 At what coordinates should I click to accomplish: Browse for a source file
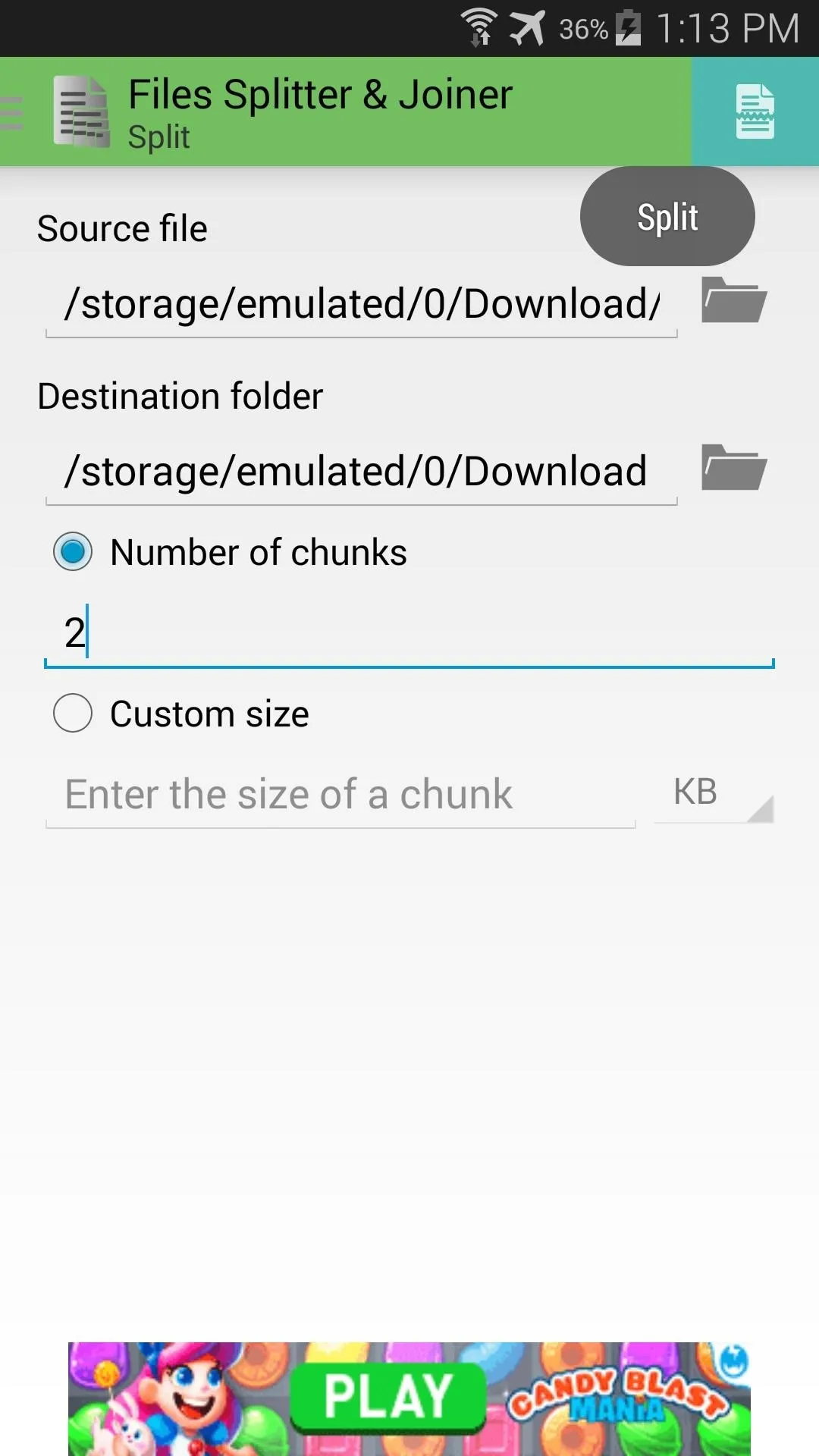tap(733, 300)
